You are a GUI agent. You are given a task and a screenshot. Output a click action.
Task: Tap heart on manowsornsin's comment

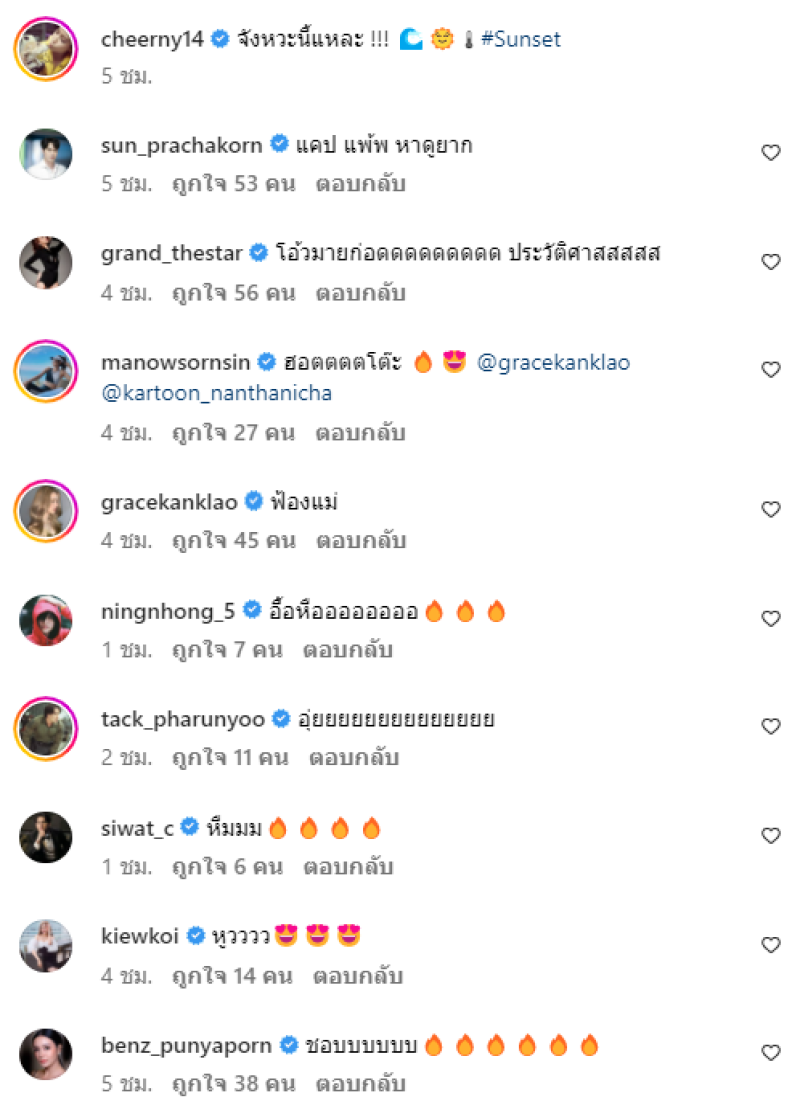(x=770, y=369)
